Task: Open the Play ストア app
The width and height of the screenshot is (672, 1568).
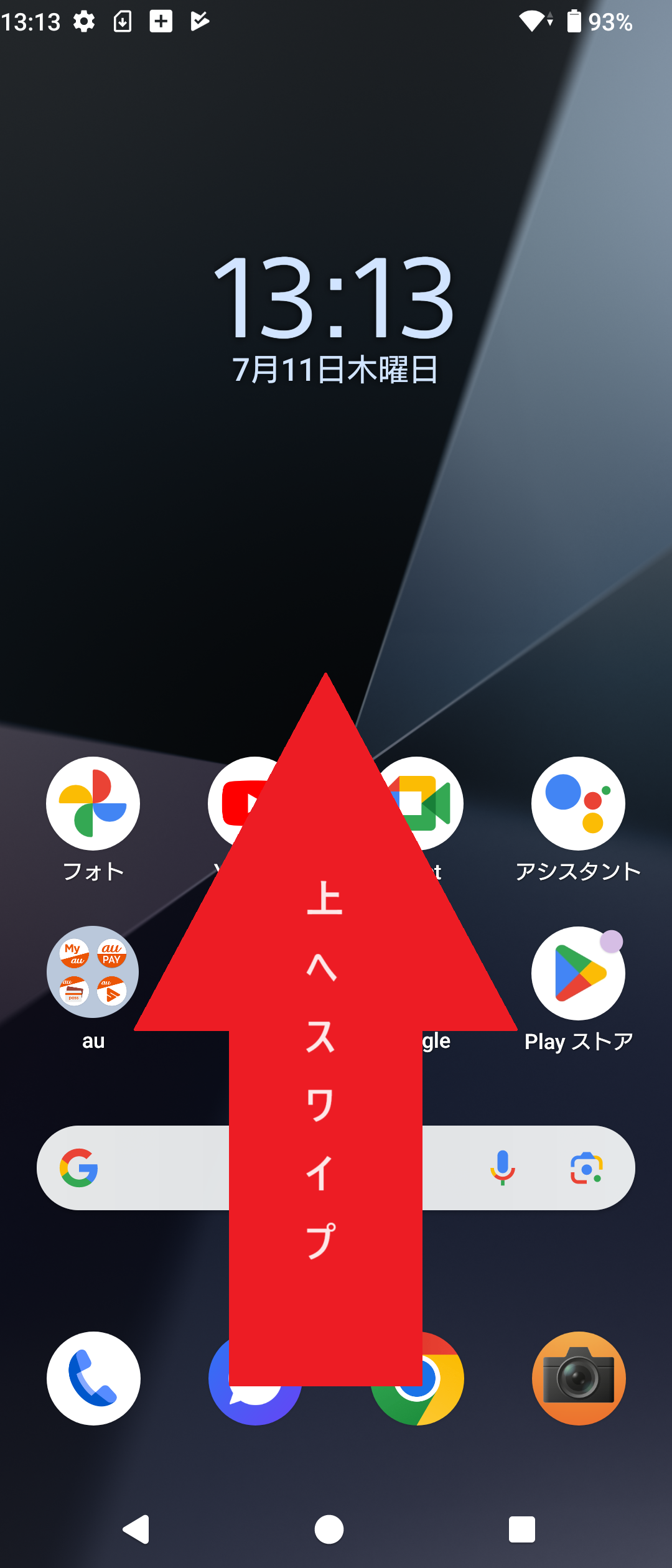Action: click(578, 974)
